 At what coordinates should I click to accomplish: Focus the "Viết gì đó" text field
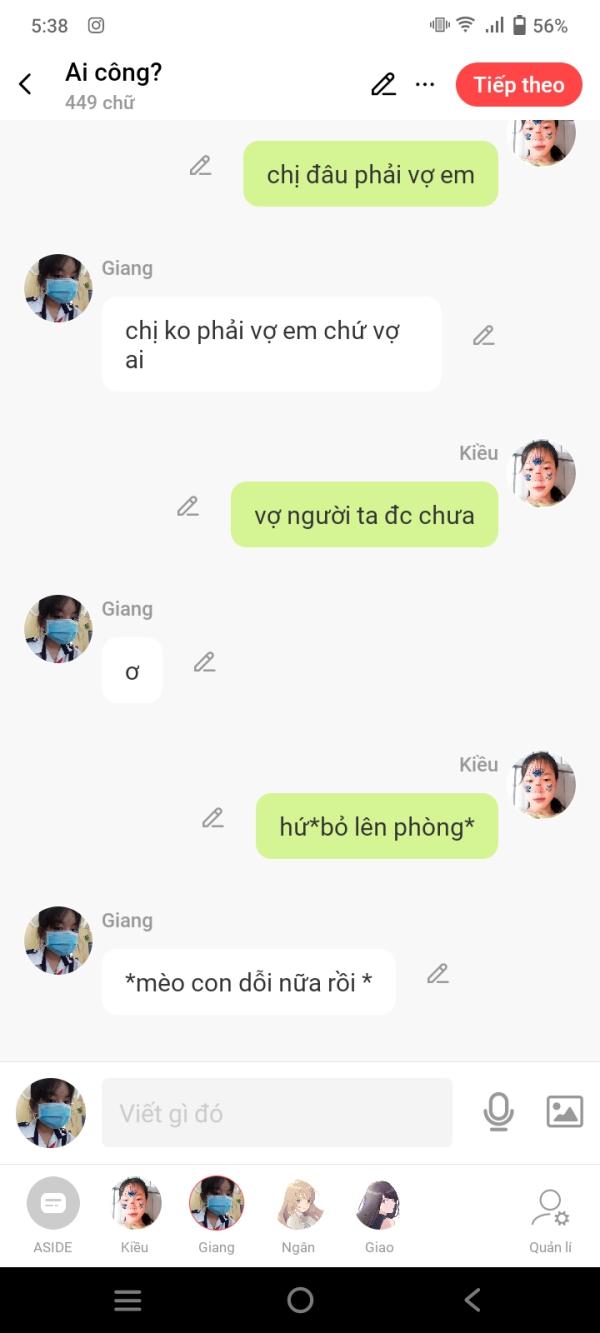click(x=277, y=1112)
